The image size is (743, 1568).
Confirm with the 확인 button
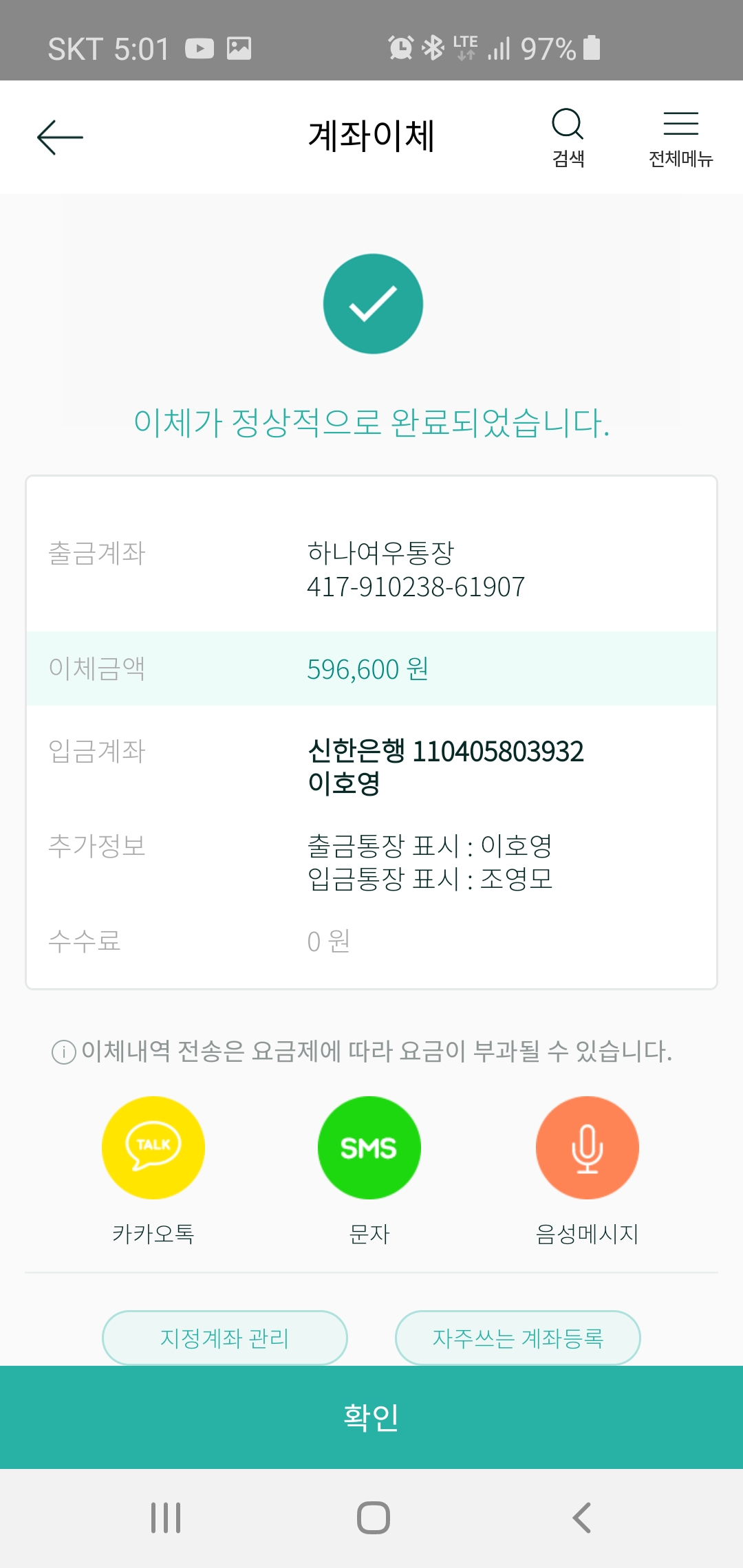pyautogui.click(x=371, y=1417)
